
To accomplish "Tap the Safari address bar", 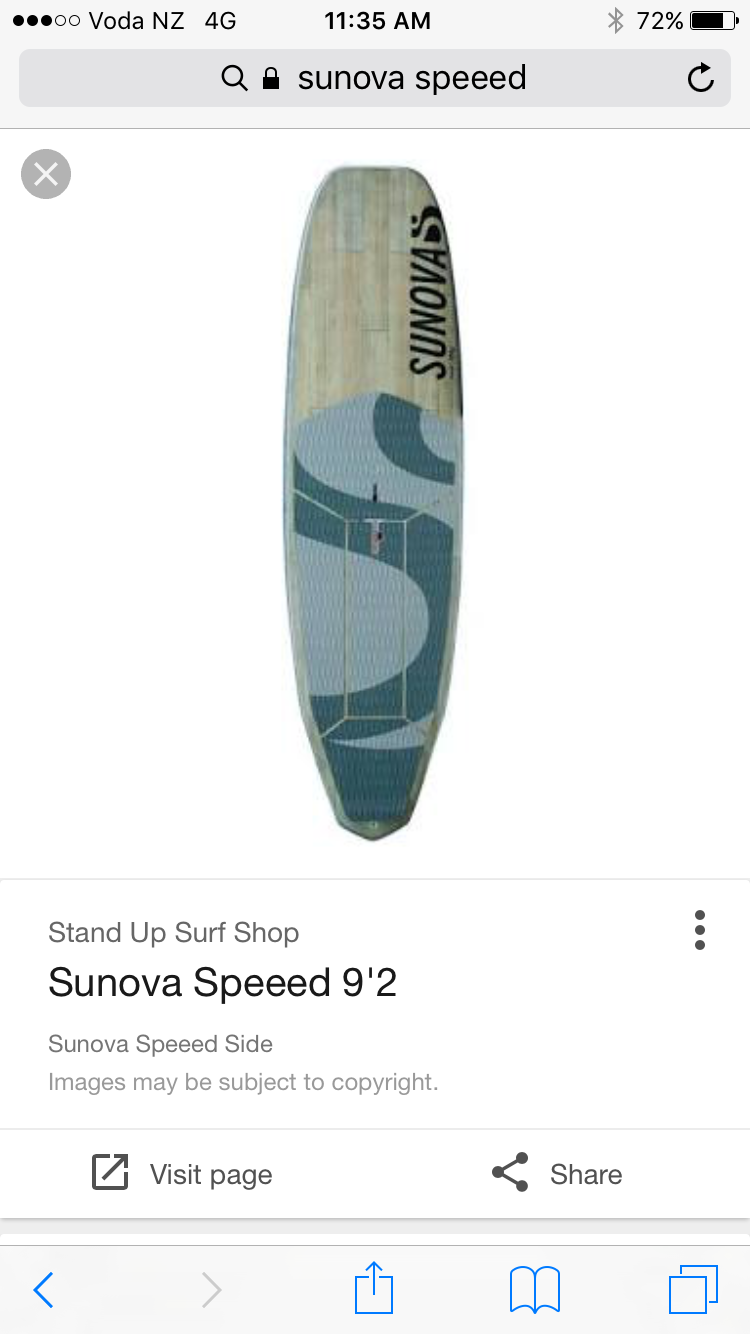I will click(x=374, y=78).
